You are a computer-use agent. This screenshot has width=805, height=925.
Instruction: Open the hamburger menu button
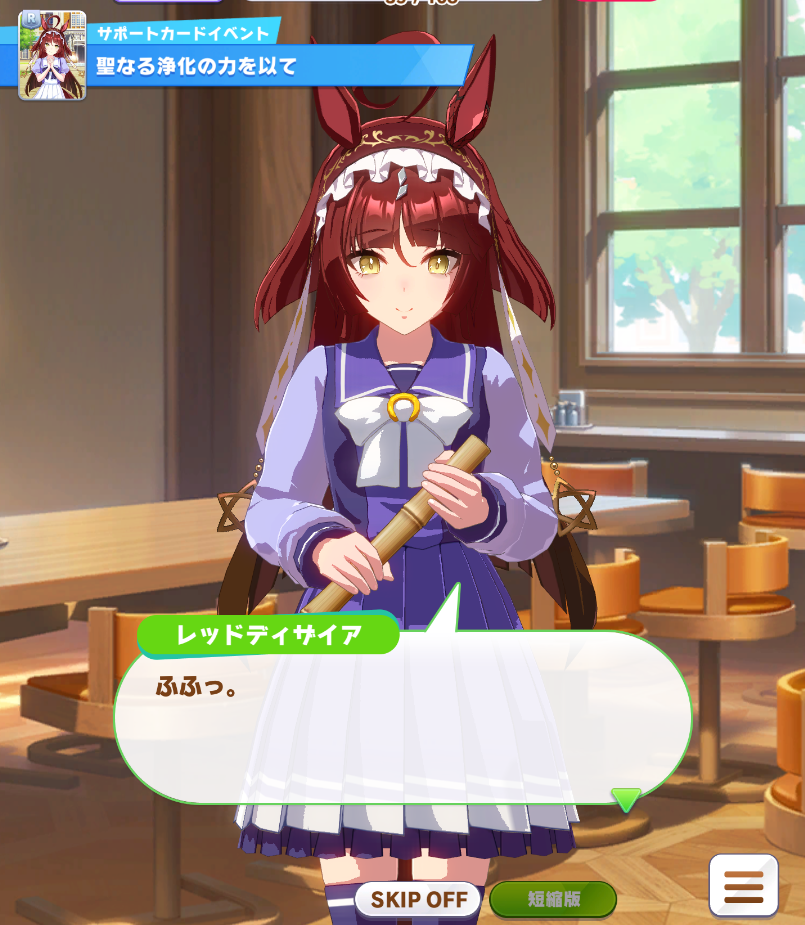[x=743, y=886]
